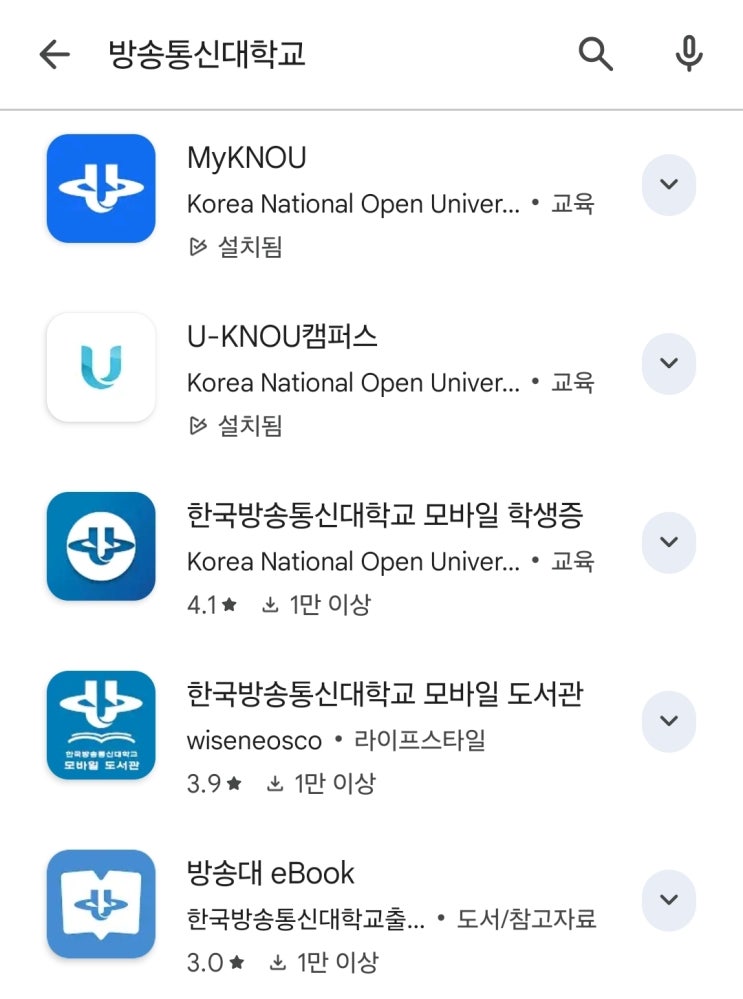Start voice search with the microphone
Image resolution: width=743 pixels, height=999 pixels.
(x=689, y=54)
